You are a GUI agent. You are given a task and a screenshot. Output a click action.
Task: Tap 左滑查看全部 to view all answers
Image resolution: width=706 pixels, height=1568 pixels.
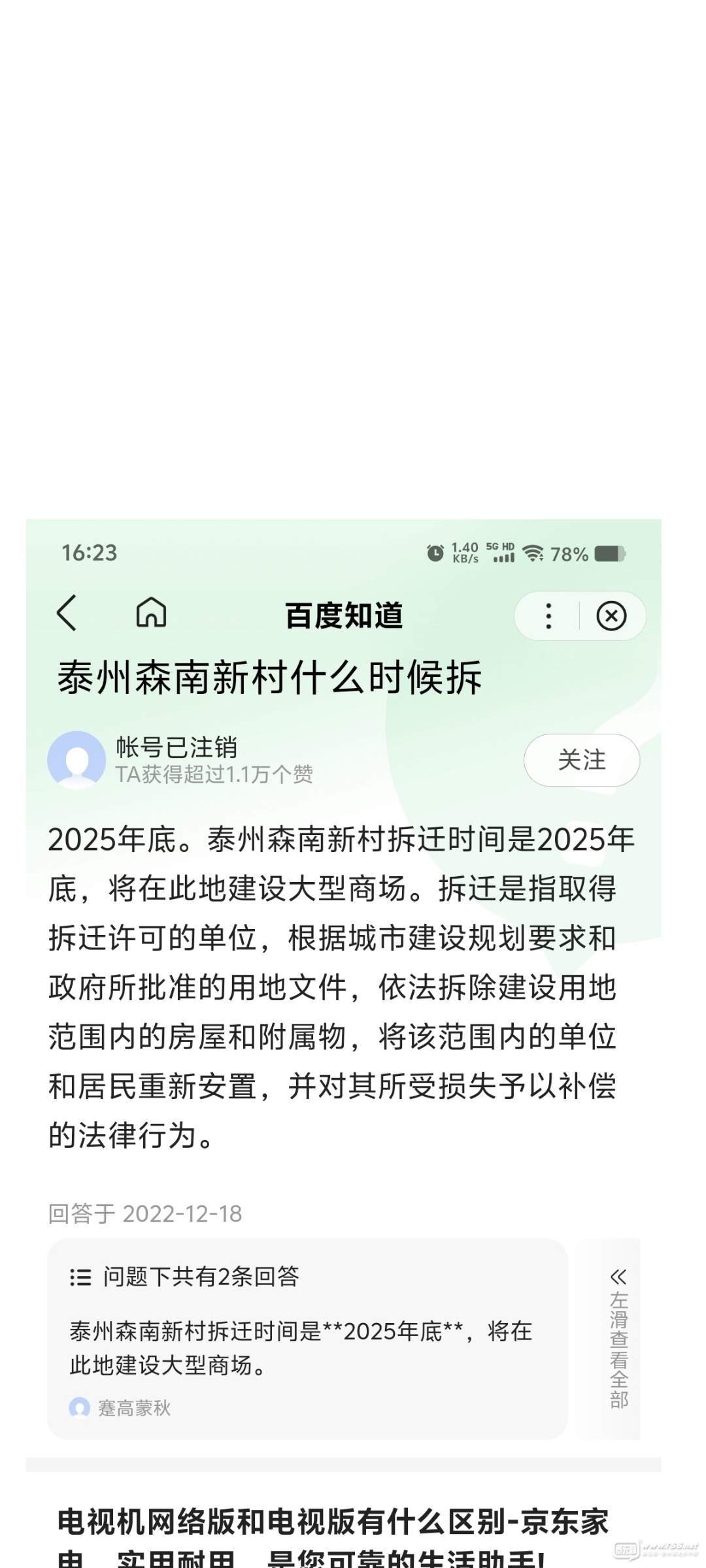[618, 1339]
